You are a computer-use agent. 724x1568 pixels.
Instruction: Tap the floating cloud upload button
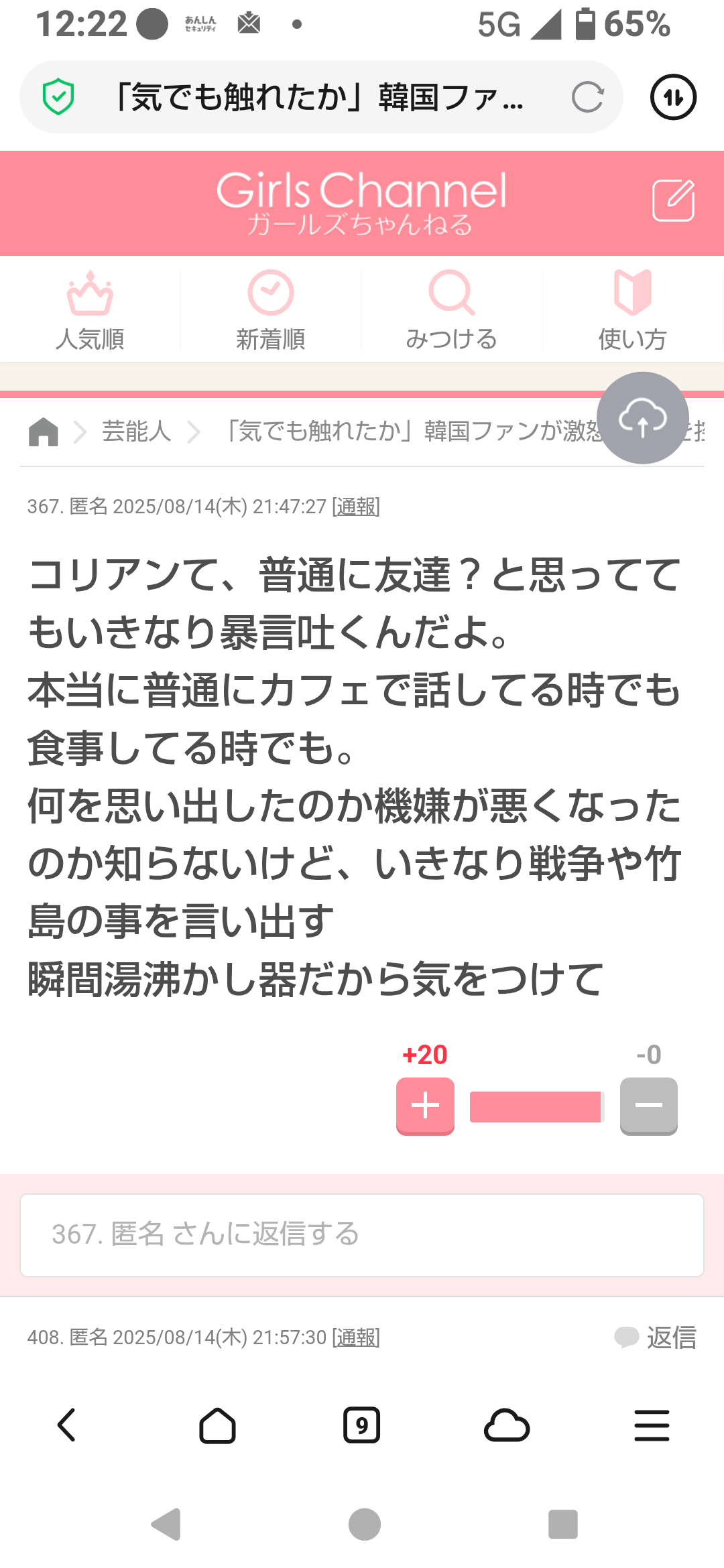click(x=643, y=418)
